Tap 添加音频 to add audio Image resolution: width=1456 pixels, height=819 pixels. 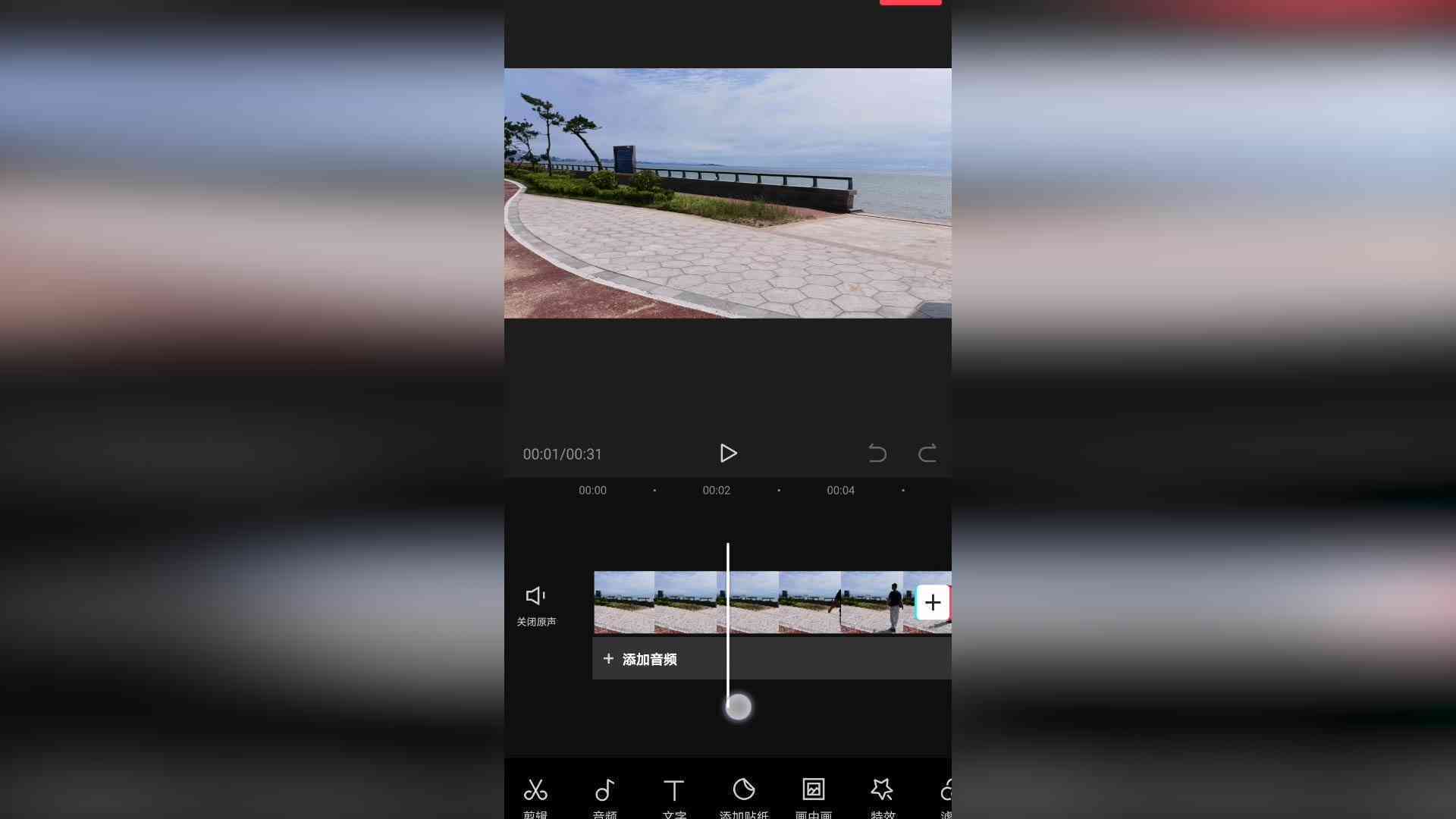pos(641,659)
